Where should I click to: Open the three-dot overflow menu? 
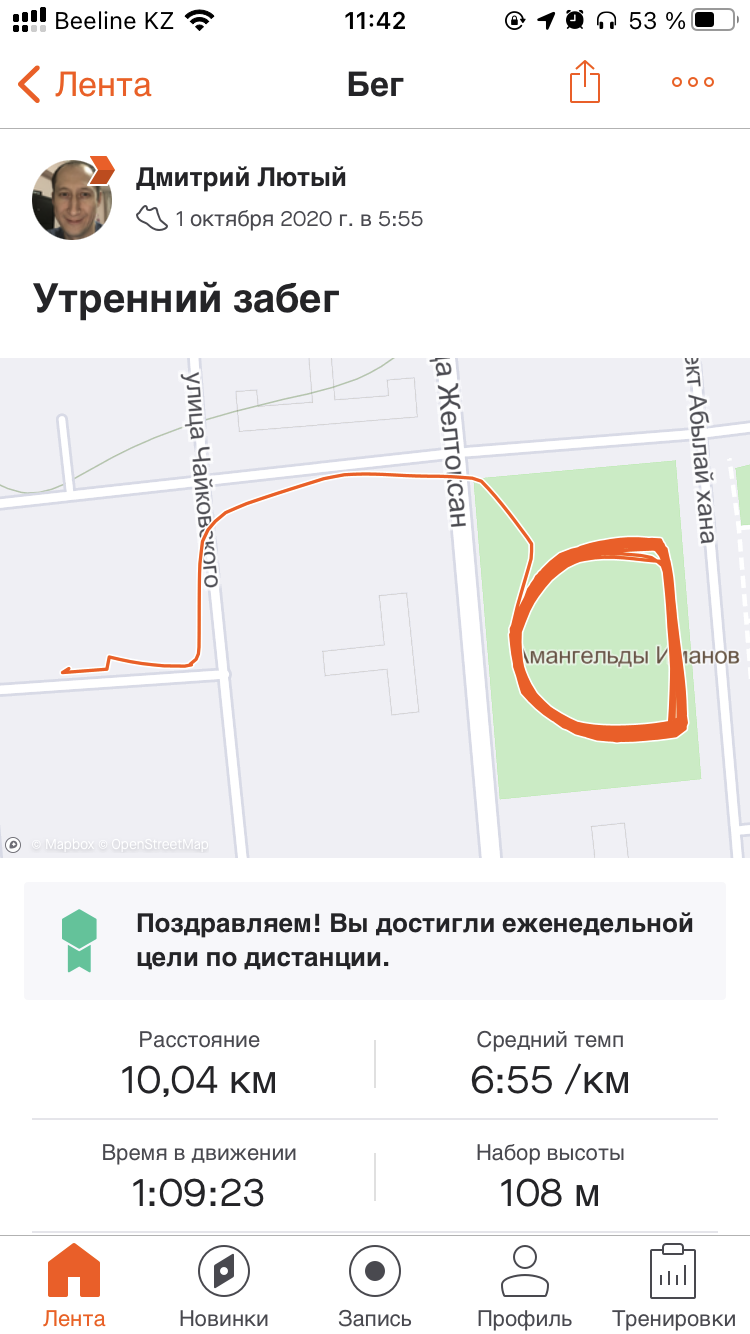click(x=692, y=83)
